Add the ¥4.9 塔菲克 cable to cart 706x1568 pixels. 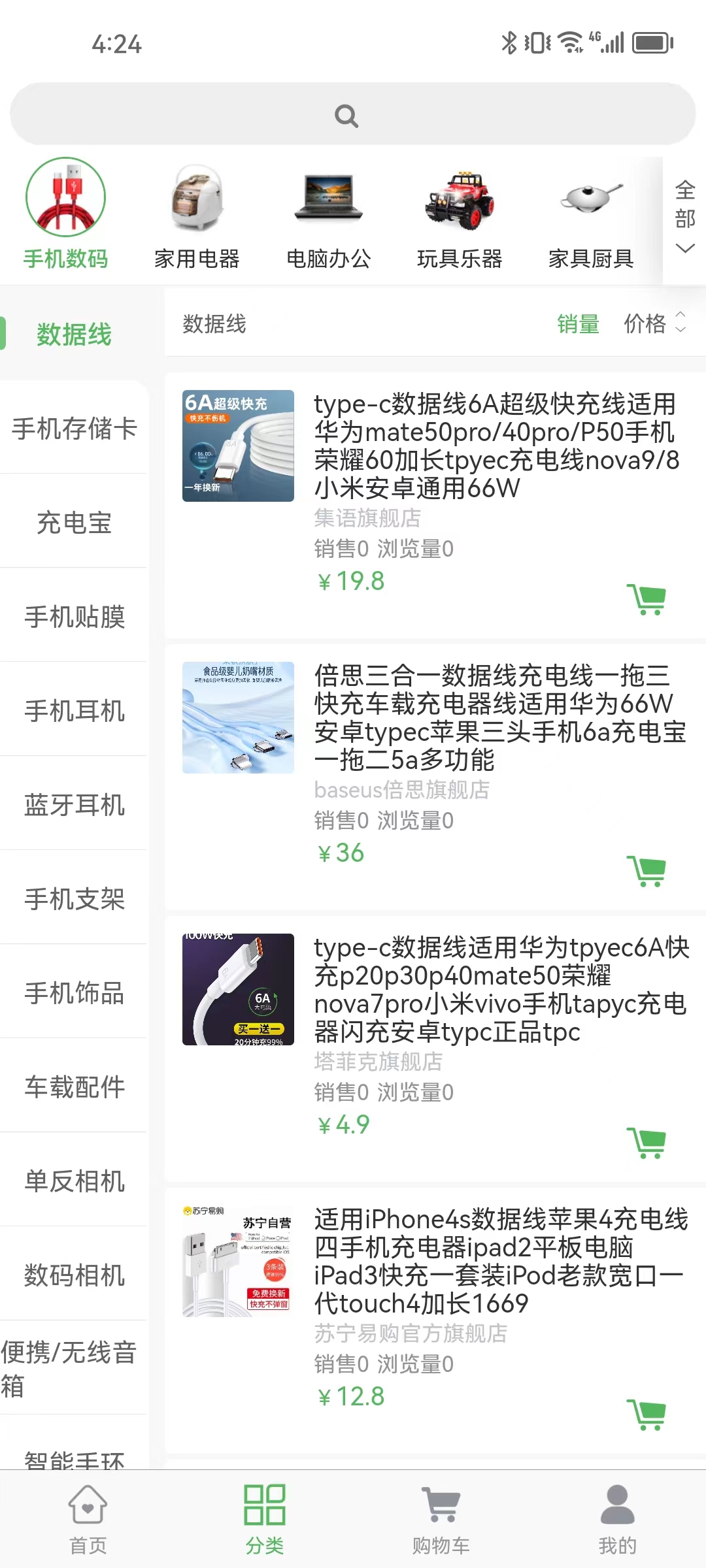647,1142
